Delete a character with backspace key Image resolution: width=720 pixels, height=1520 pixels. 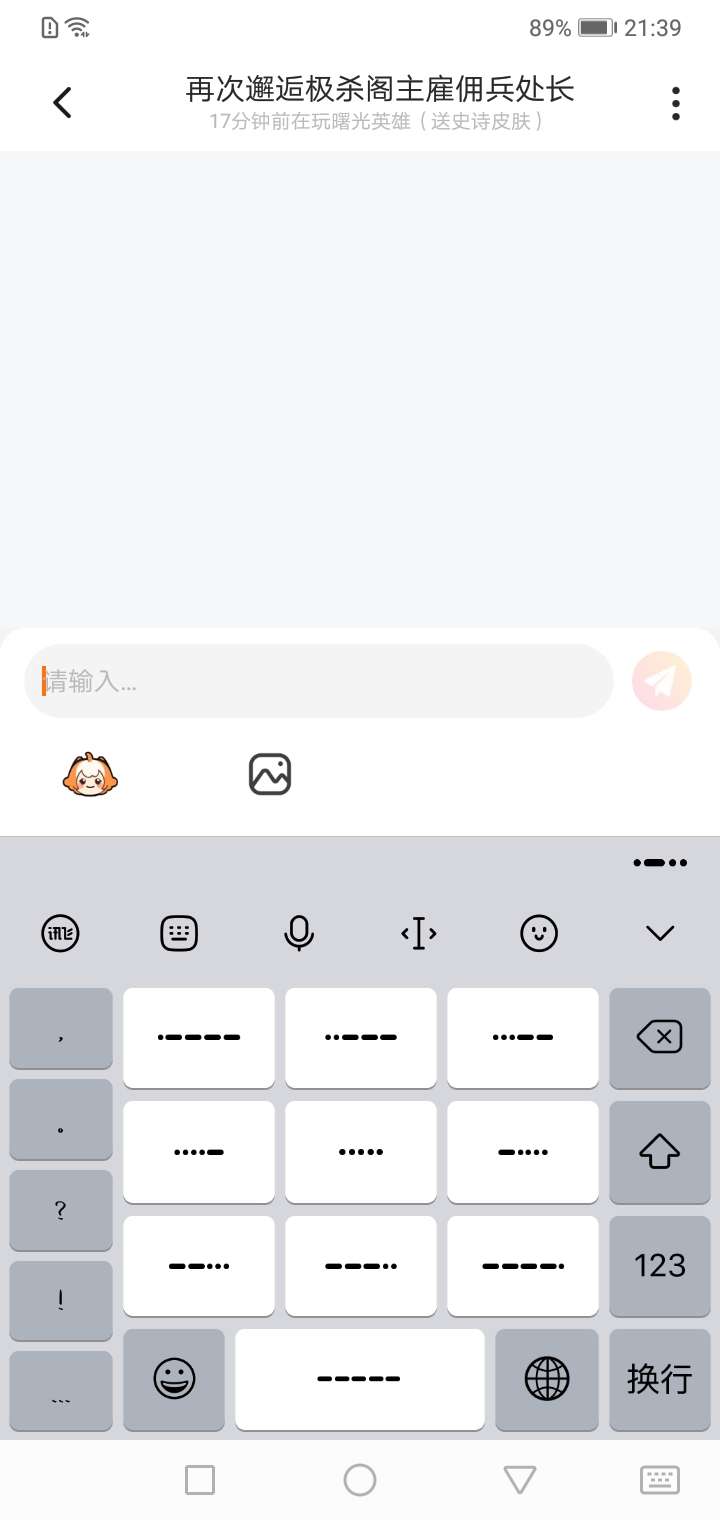point(659,1037)
